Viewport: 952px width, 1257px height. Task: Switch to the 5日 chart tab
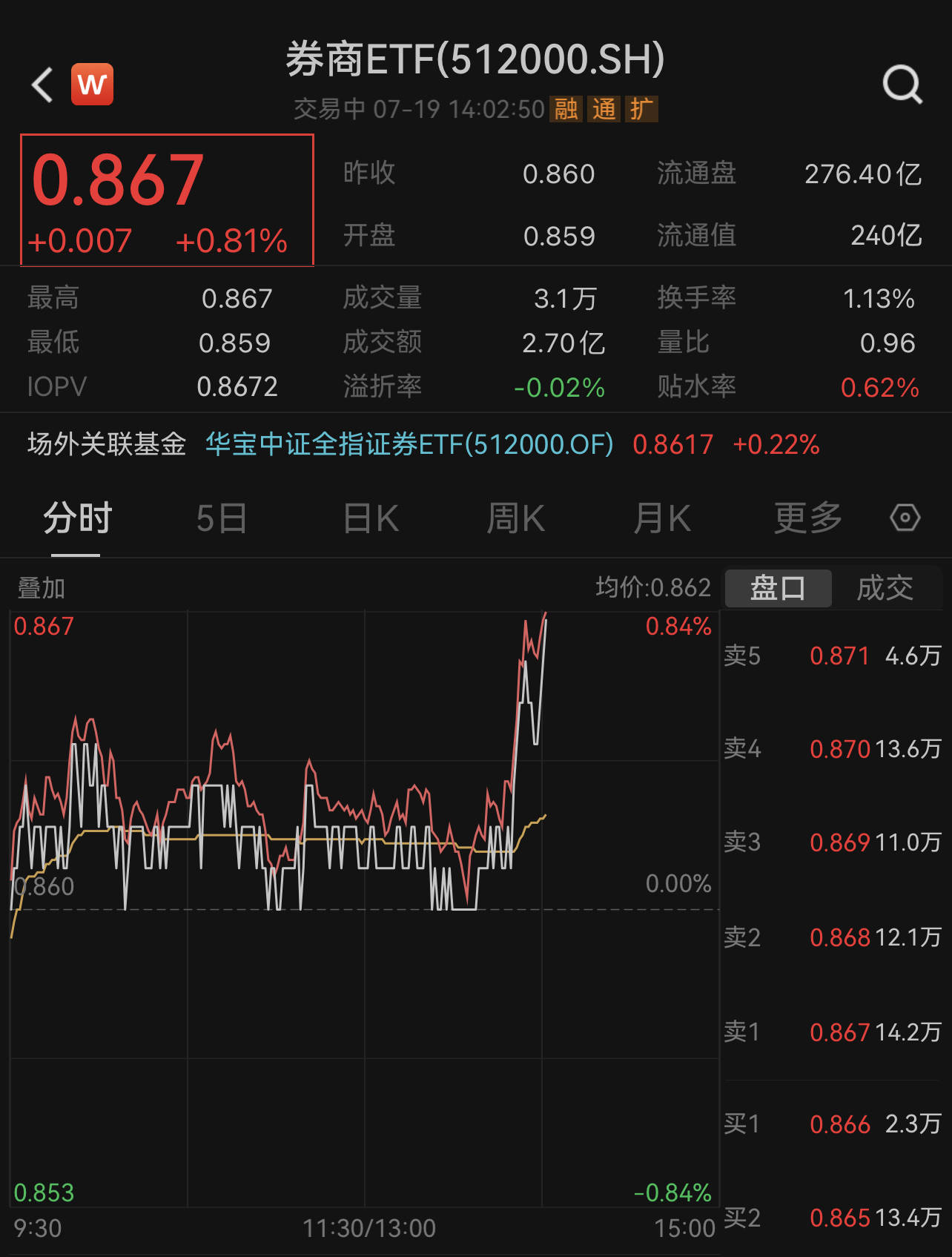[221, 518]
